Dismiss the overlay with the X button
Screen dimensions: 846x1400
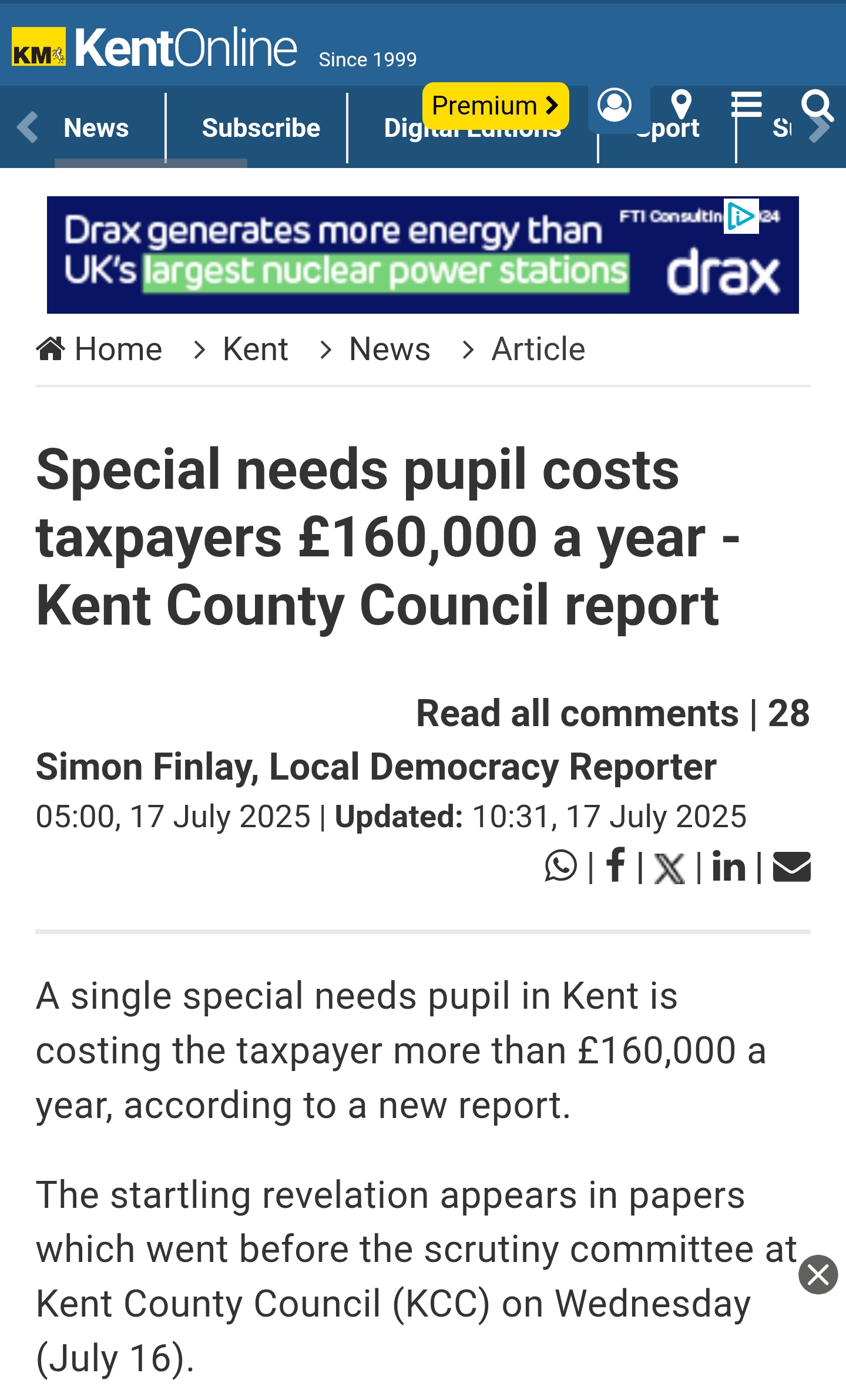click(x=818, y=1274)
